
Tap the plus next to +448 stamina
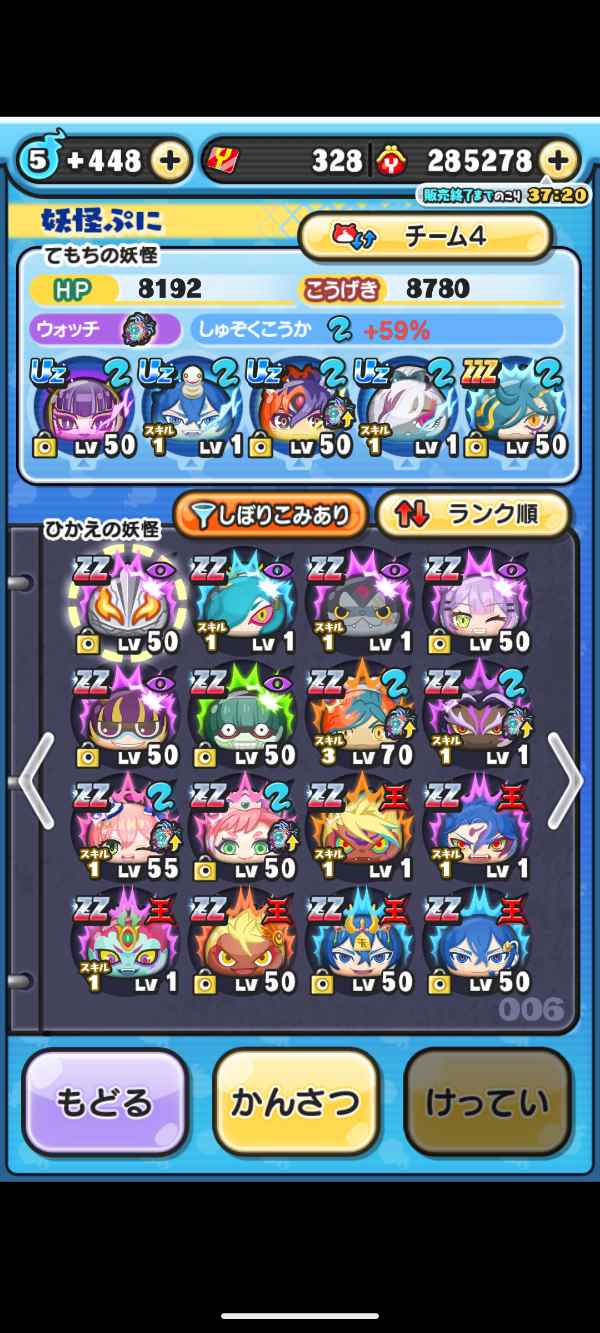[x=170, y=160]
